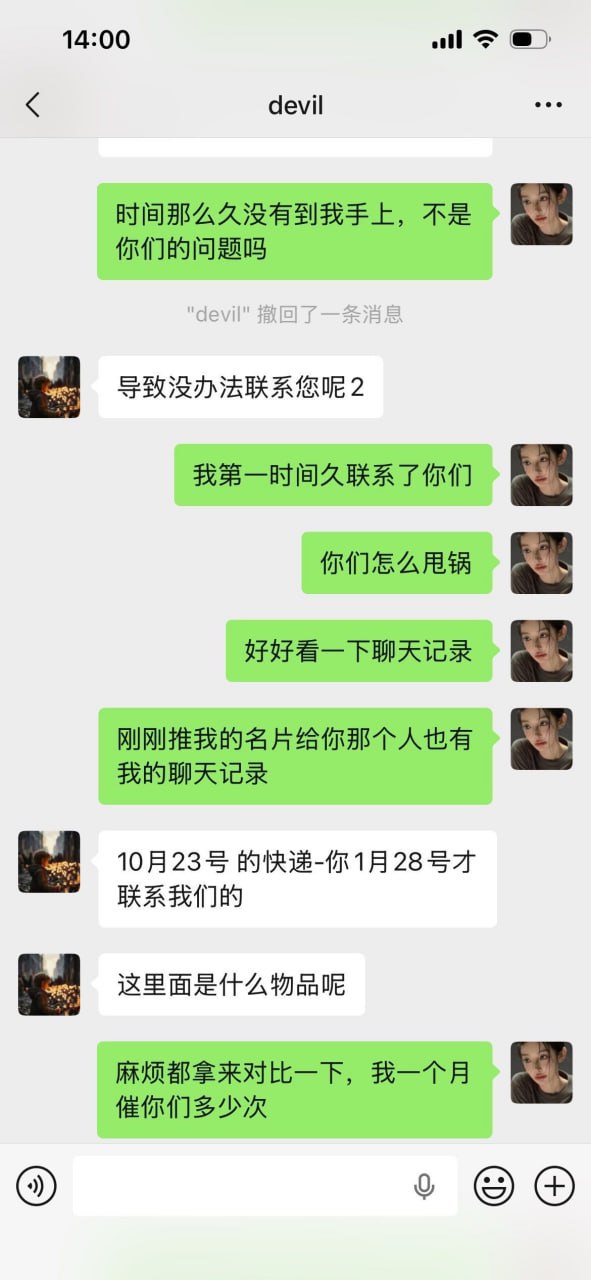
Task: Open the plus attachments menu
Action: tap(555, 1186)
